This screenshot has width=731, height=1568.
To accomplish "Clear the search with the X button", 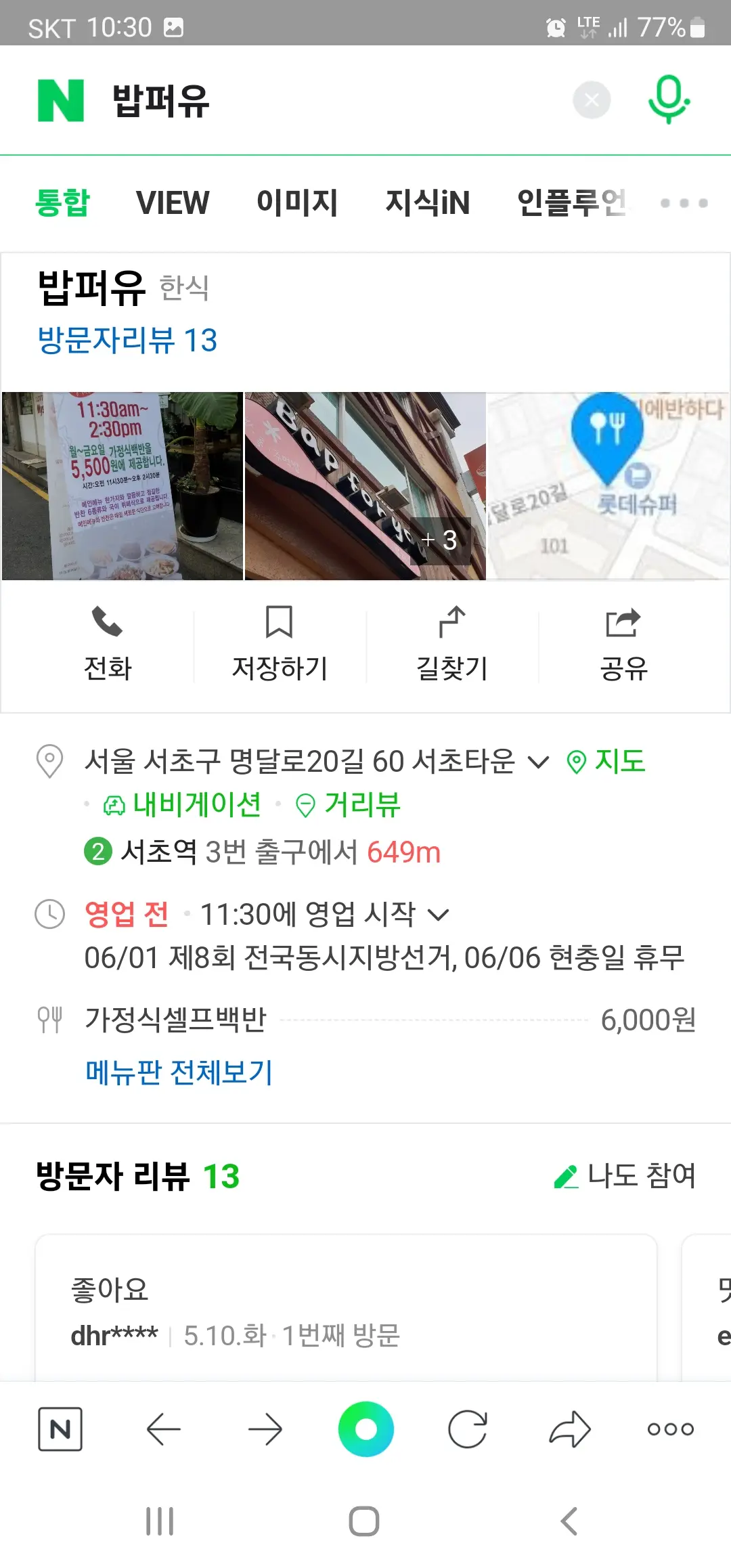I will pyautogui.click(x=590, y=99).
